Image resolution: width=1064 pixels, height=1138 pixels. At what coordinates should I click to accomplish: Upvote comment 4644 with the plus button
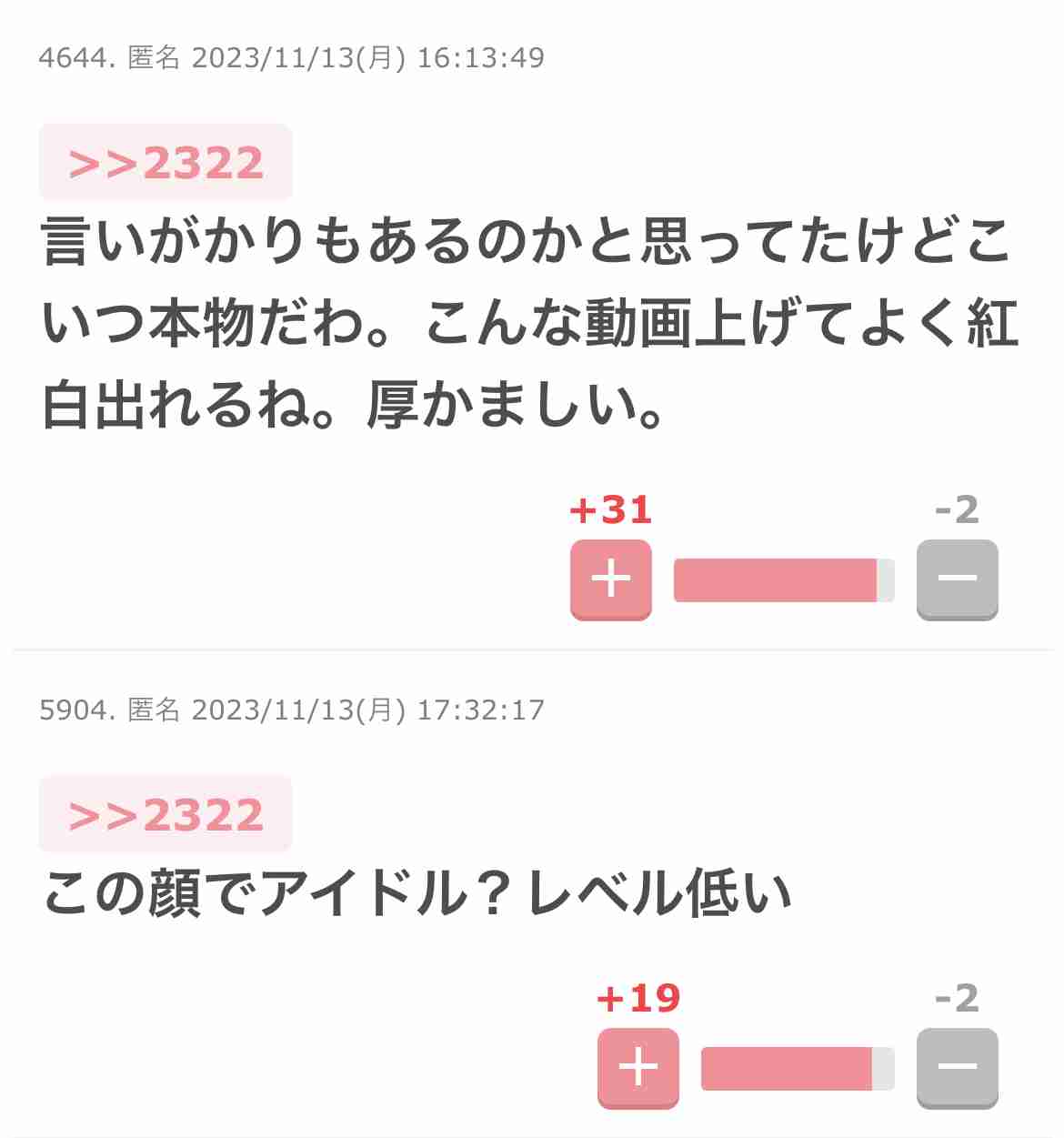610,579
